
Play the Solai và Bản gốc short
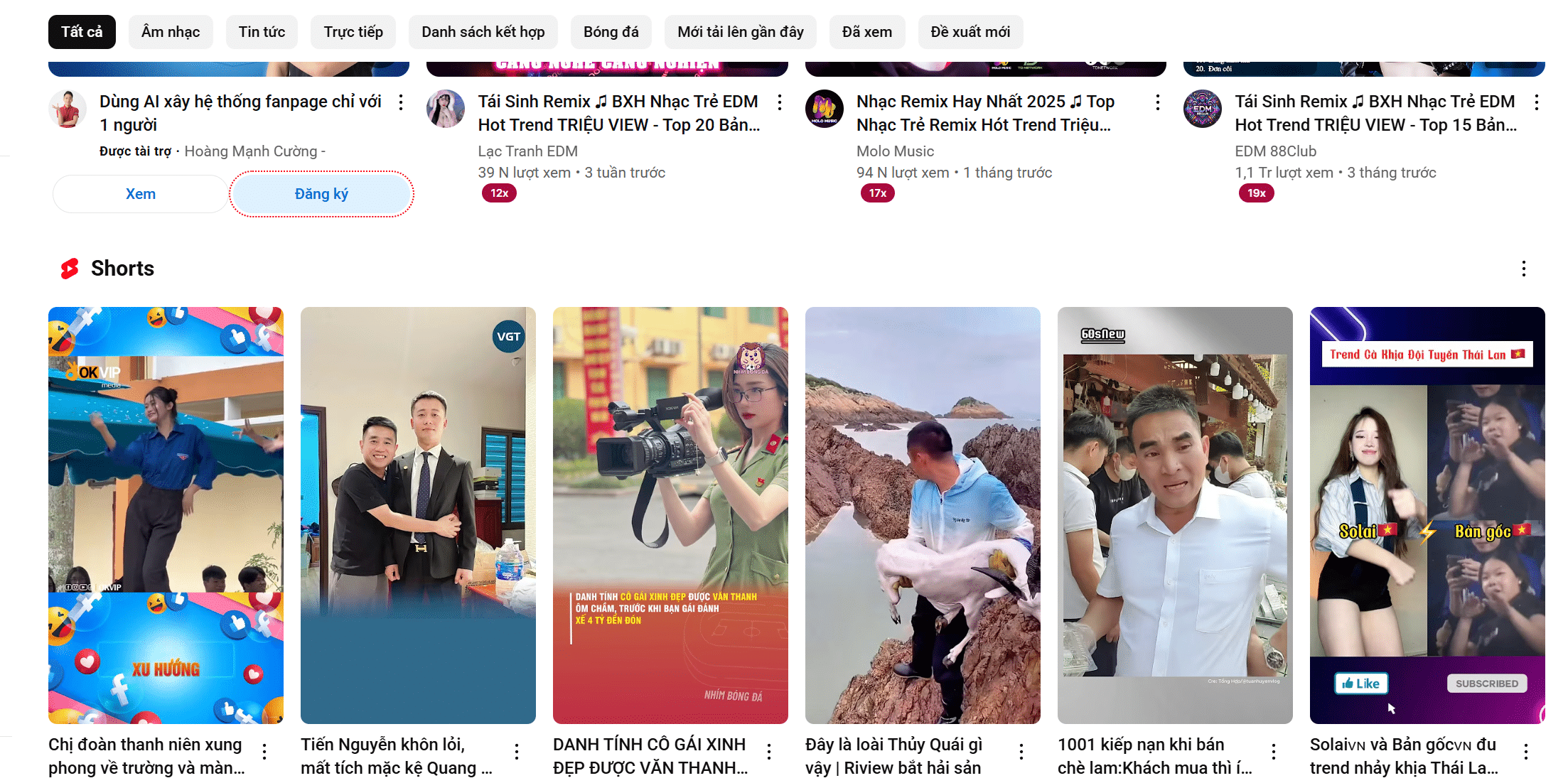pos(1427,515)
